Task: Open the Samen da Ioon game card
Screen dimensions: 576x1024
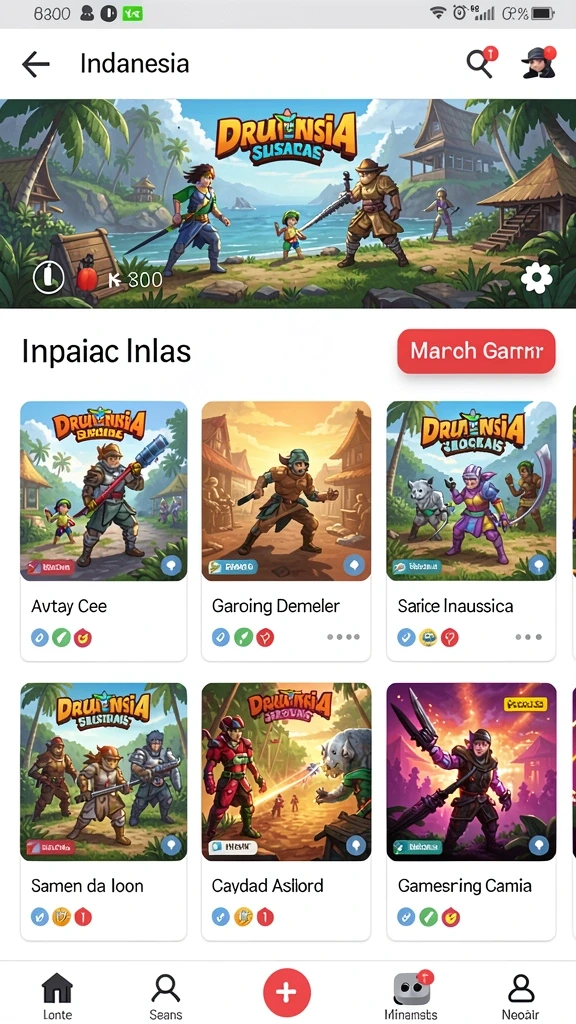Action: (x=103, y=811)
